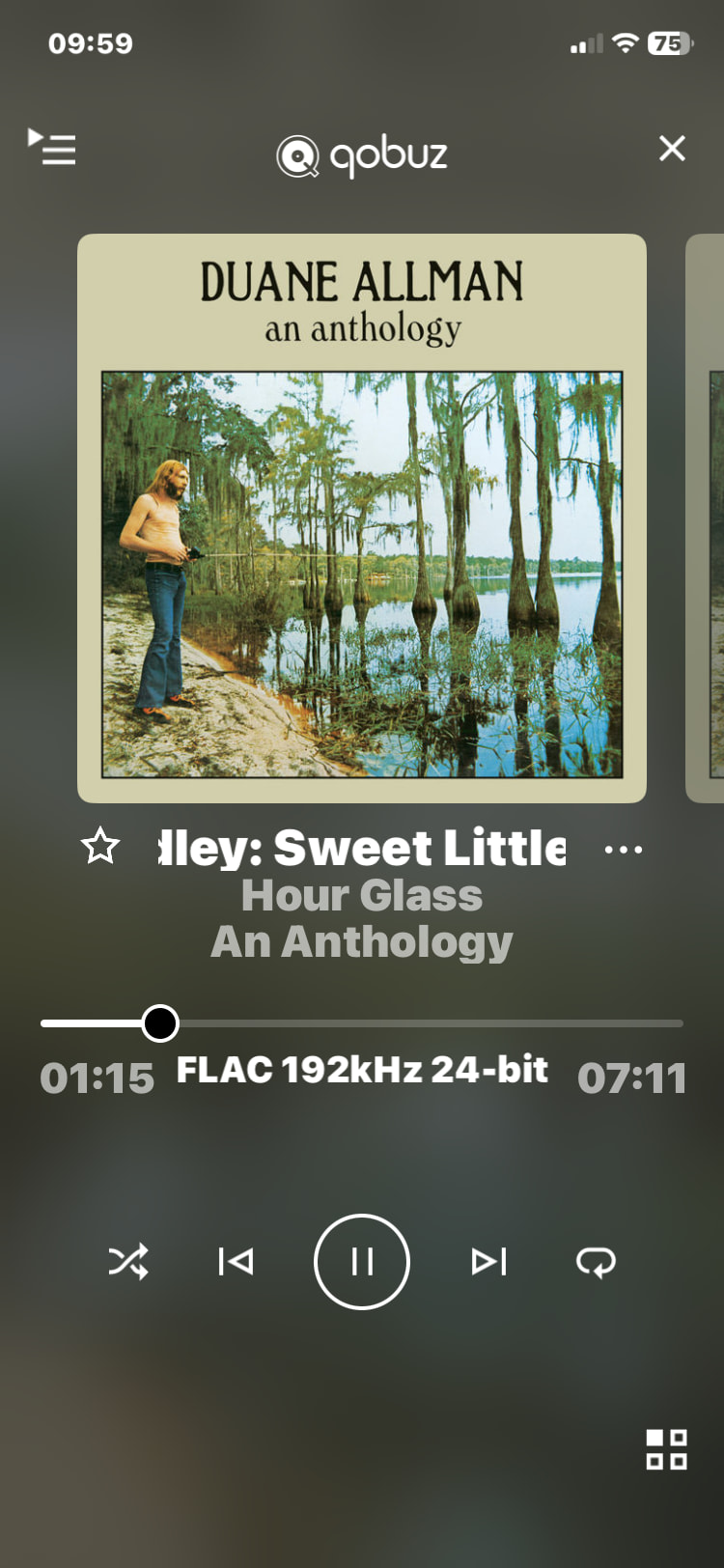724x1568 pixels.
Task: Favorite the current track with the star
Action: pos(100,847)
